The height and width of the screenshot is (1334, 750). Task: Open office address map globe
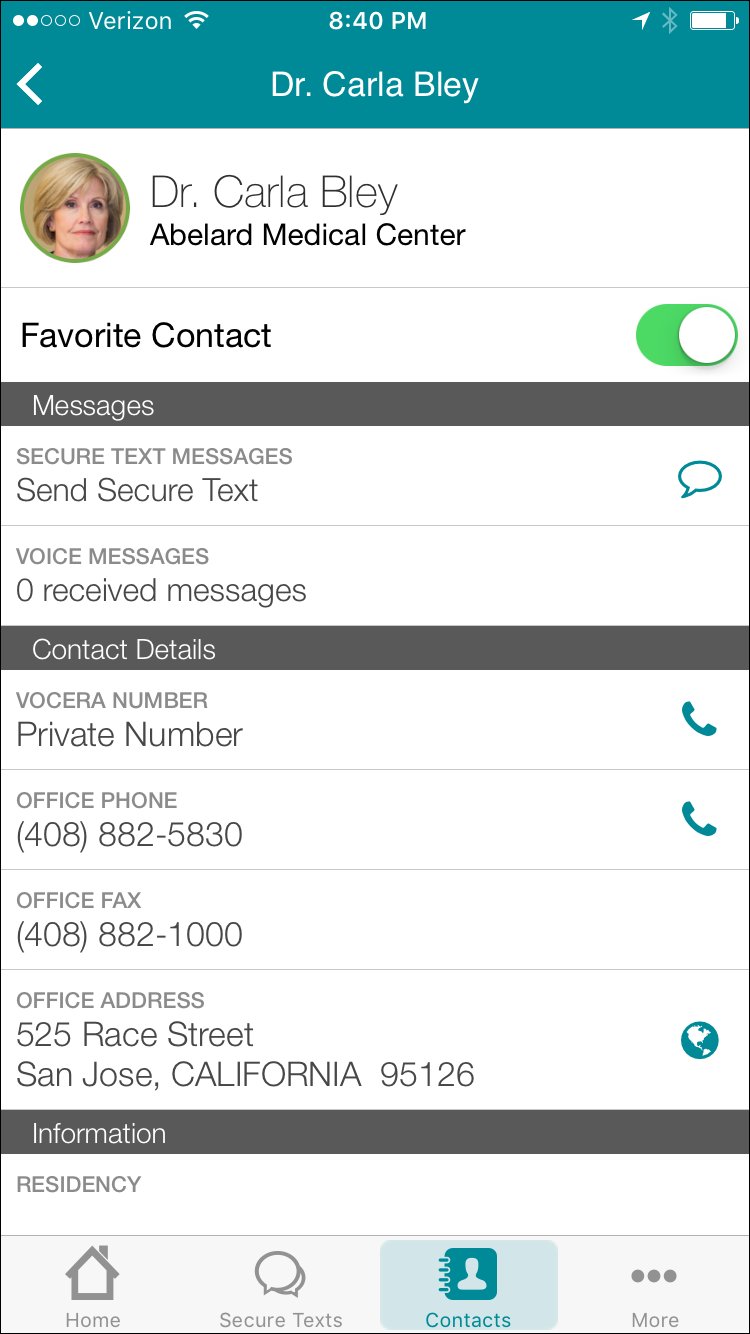[x=699, y=1040]
